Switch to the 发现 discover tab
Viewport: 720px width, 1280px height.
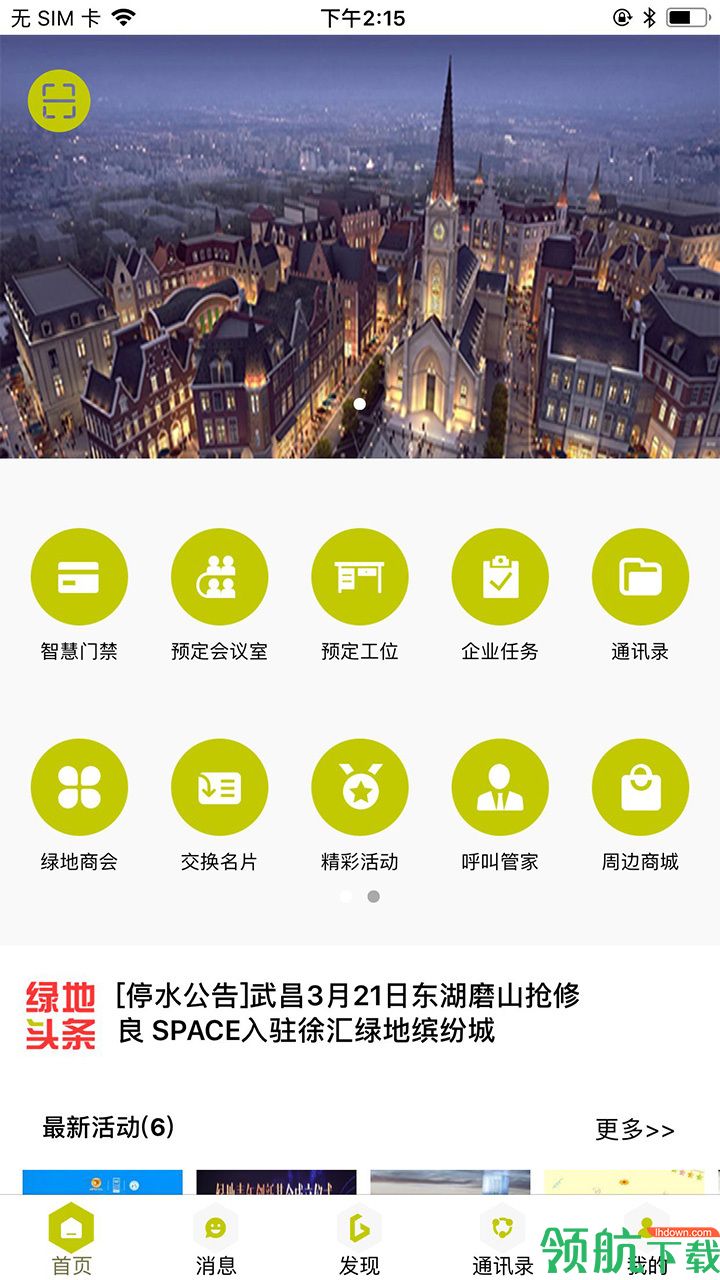pos(360,1240)
